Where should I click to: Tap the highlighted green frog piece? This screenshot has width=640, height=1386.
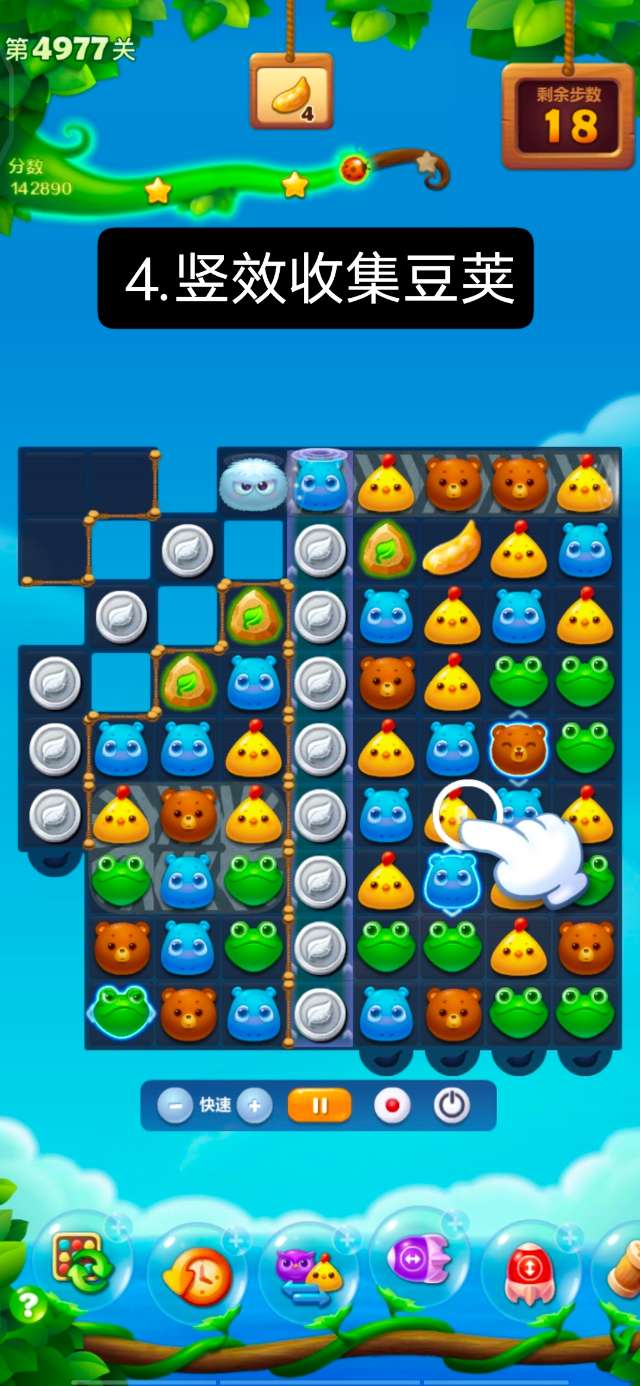coord(121,1011)
